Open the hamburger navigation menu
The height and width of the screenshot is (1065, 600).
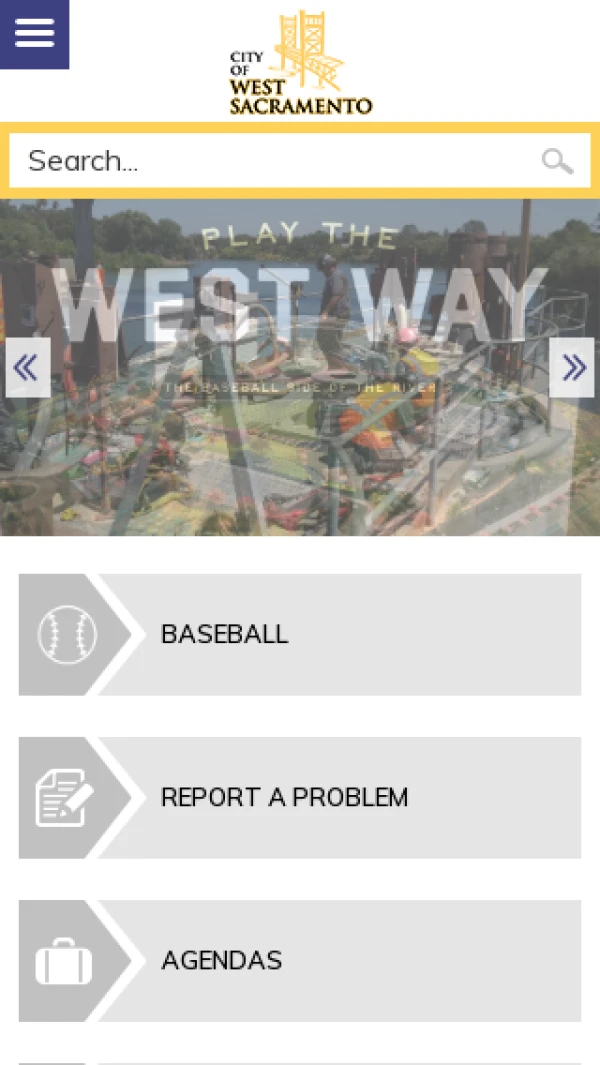tap(34, 34)
